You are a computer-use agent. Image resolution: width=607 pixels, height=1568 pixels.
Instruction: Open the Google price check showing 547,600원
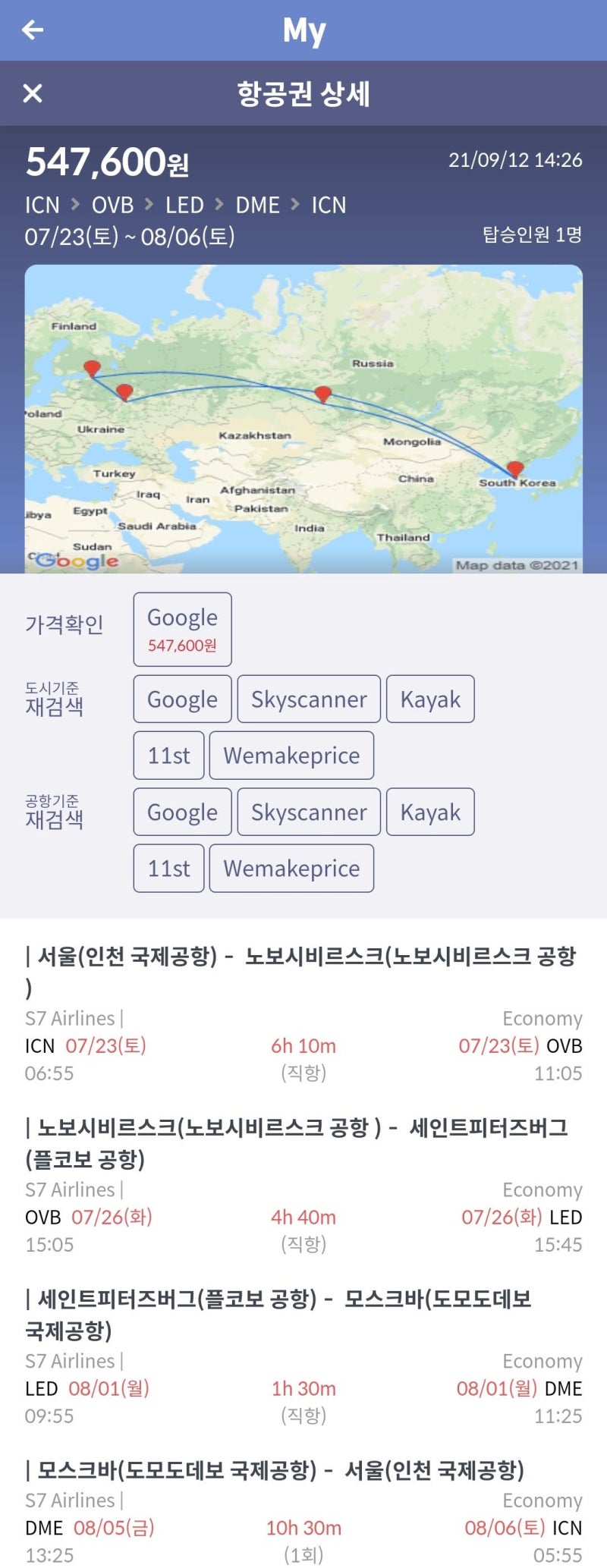point(182,629)
